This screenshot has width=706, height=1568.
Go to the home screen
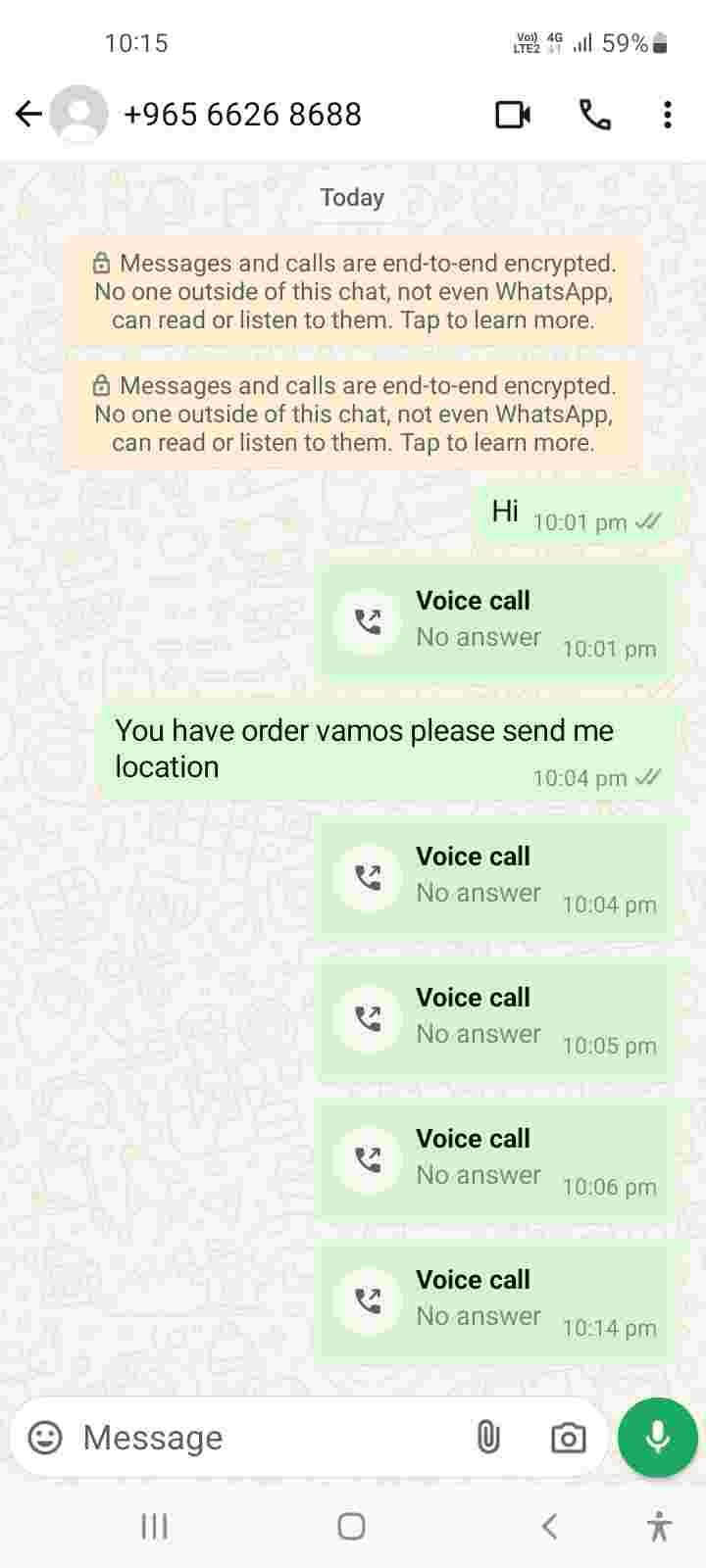tap(351, 1526)
